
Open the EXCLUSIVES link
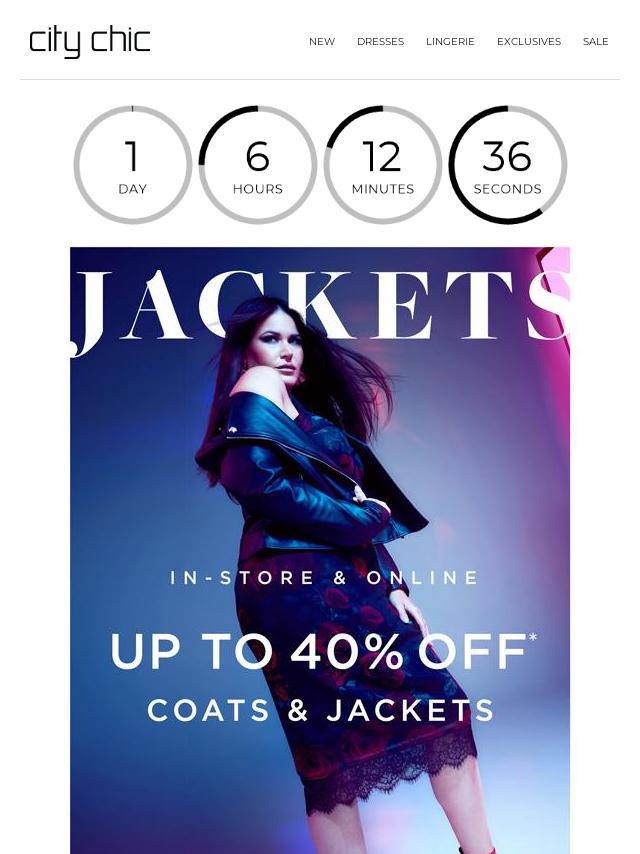coord(528,42)
